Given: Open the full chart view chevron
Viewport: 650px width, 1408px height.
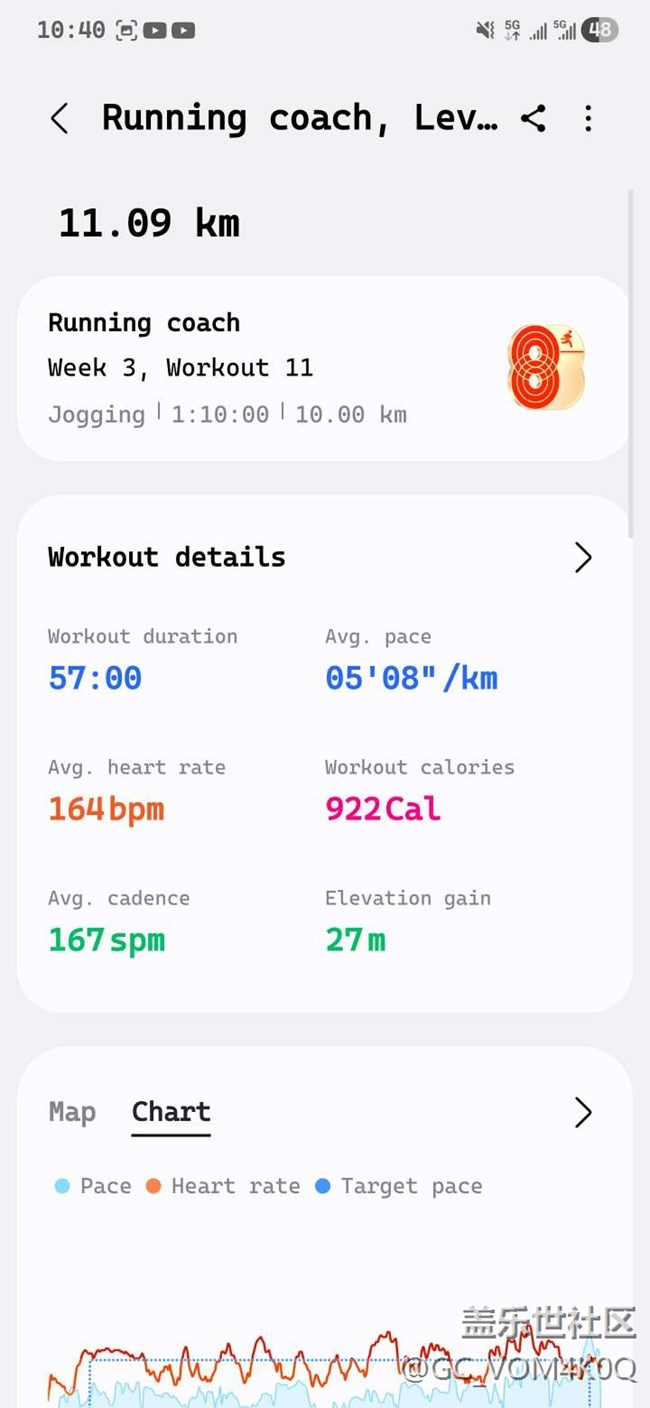Looking at the screenshot, I should (583, 1112).
